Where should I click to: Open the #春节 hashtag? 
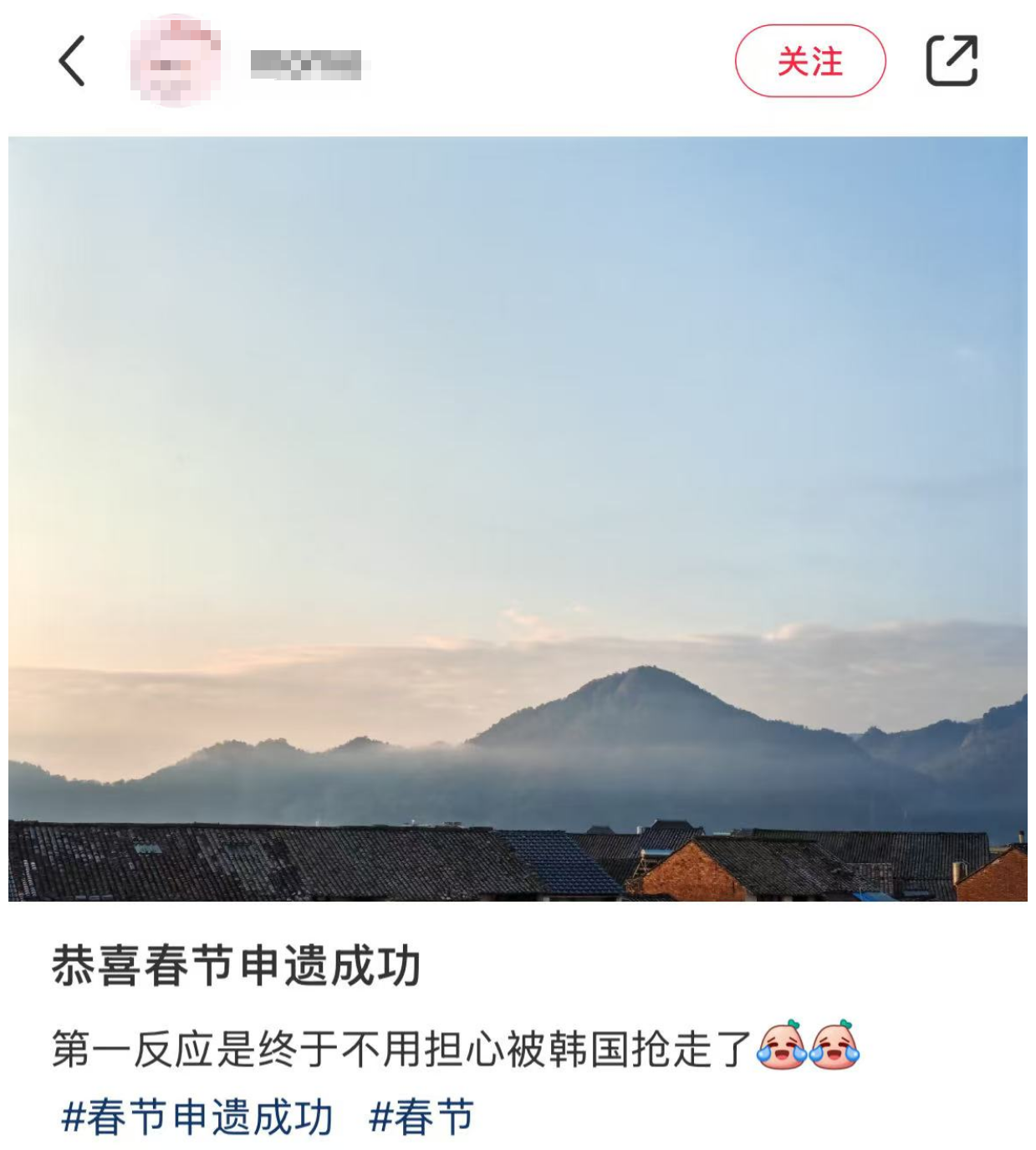pyautogui.click(x=421, y=1118)
